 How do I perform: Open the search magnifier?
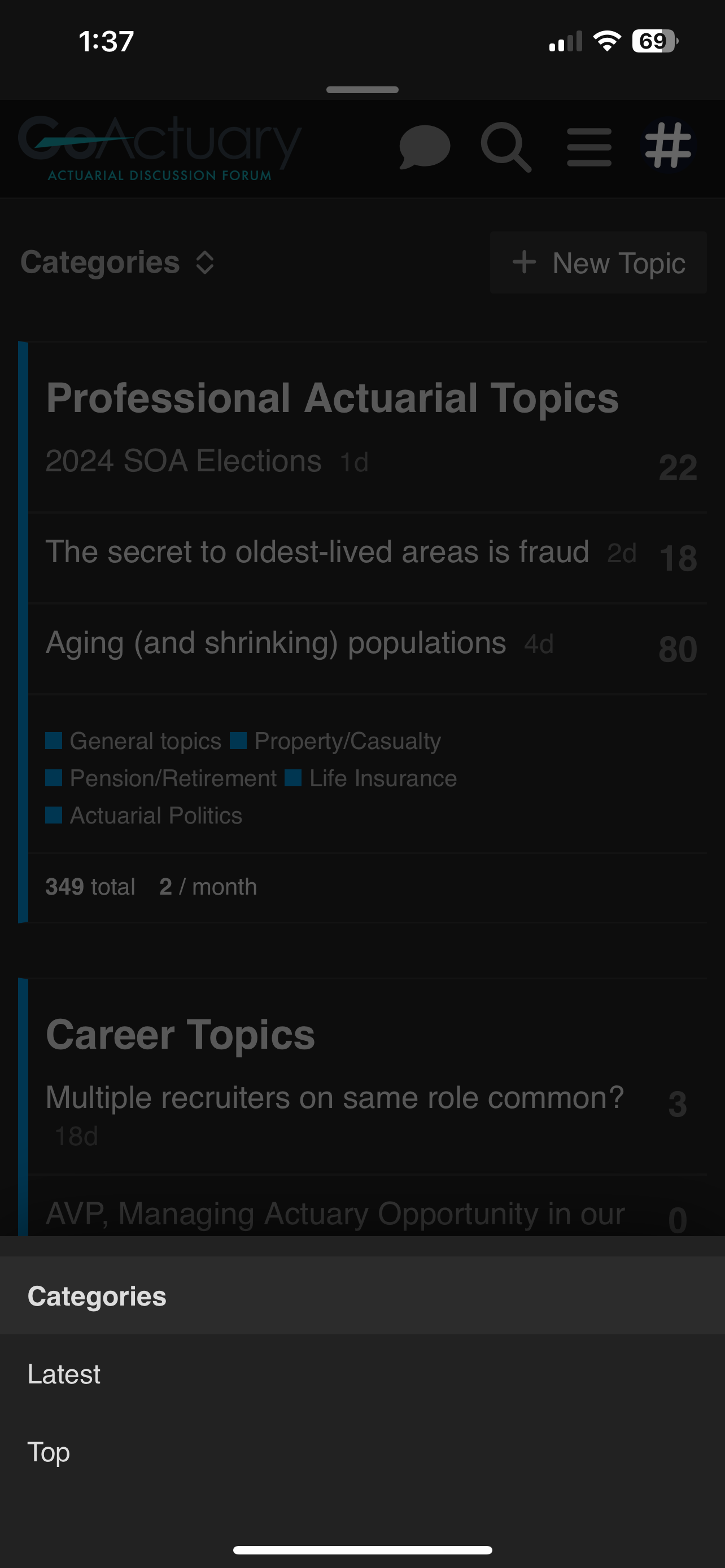(506, 147)
